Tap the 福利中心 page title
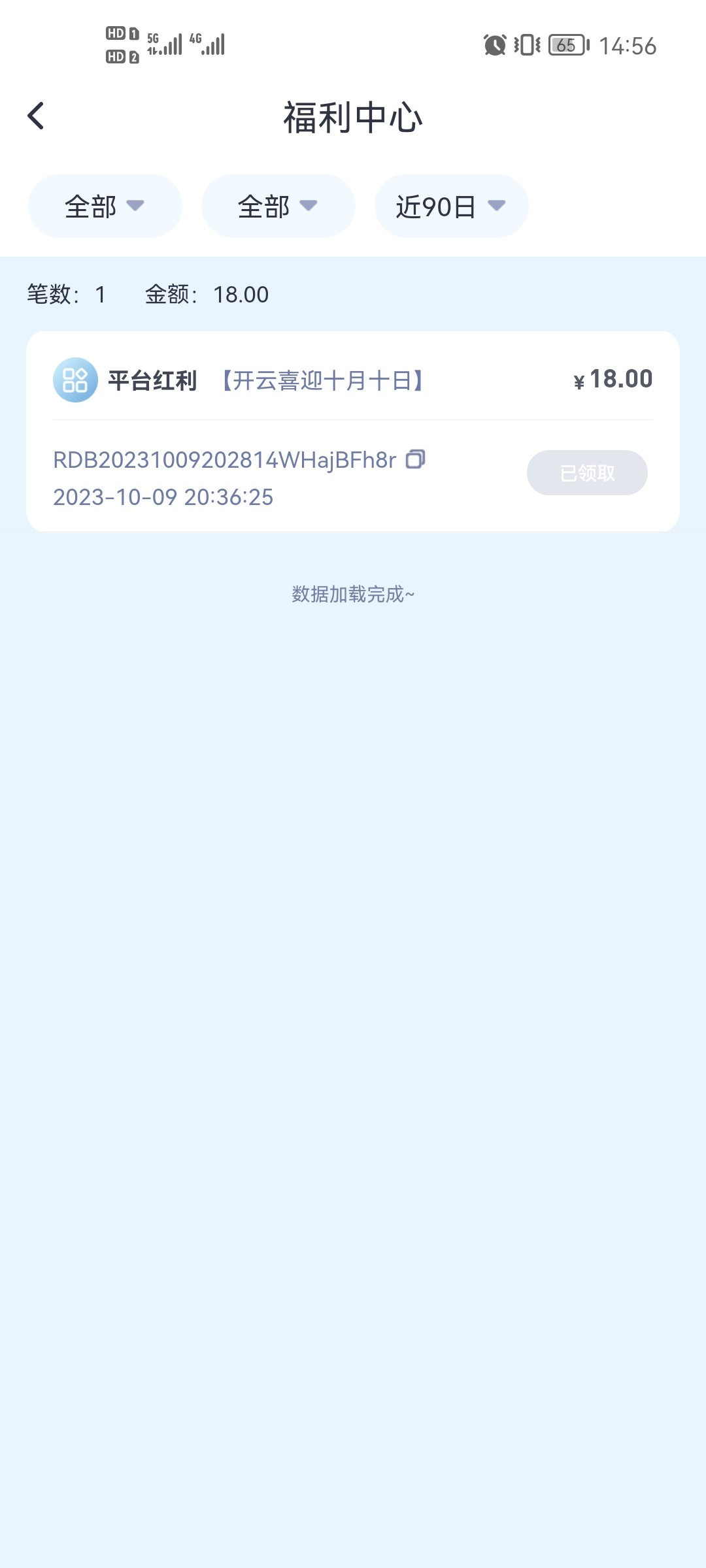The width and height of the screenshot is (706, 1568). point(353,116)
